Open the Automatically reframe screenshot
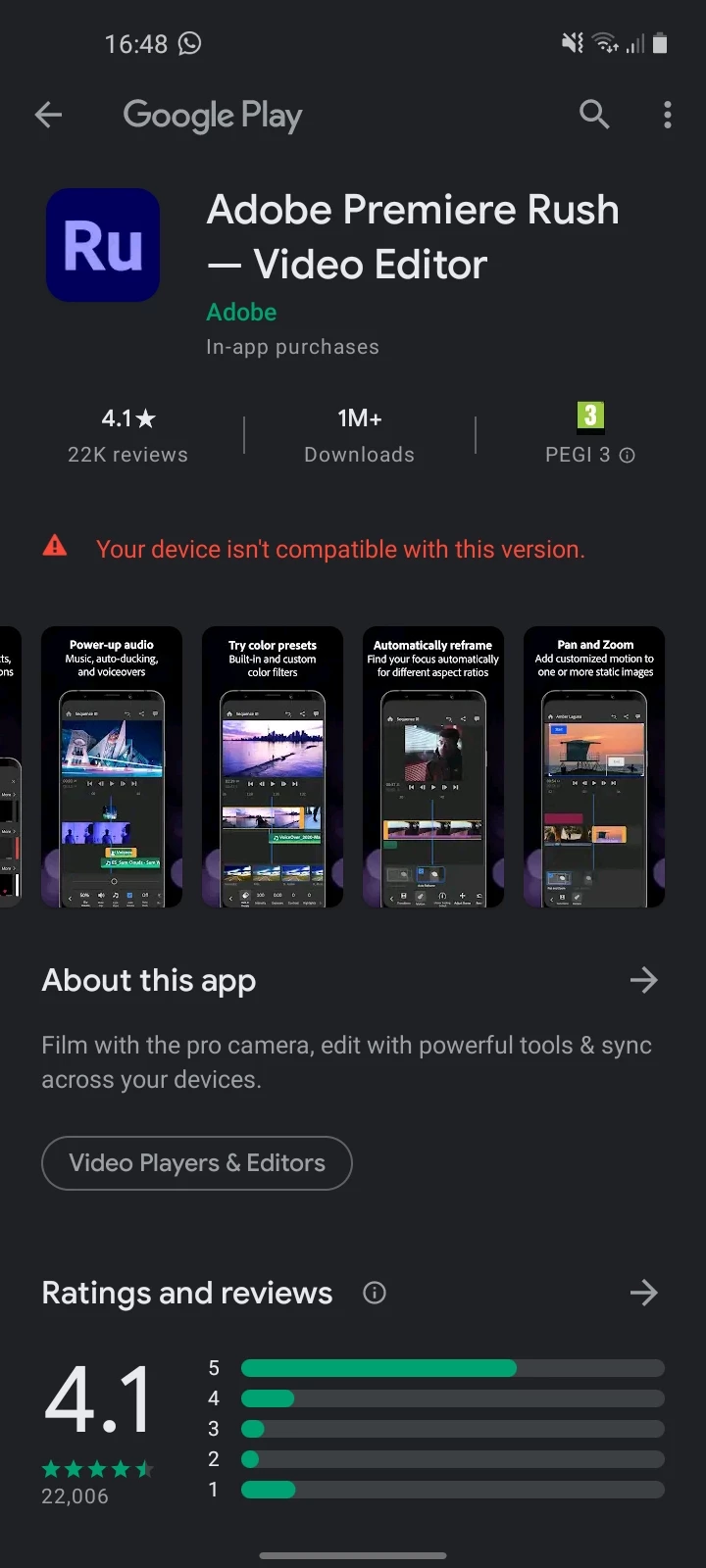706x1568 pixels. coord(433,767)
